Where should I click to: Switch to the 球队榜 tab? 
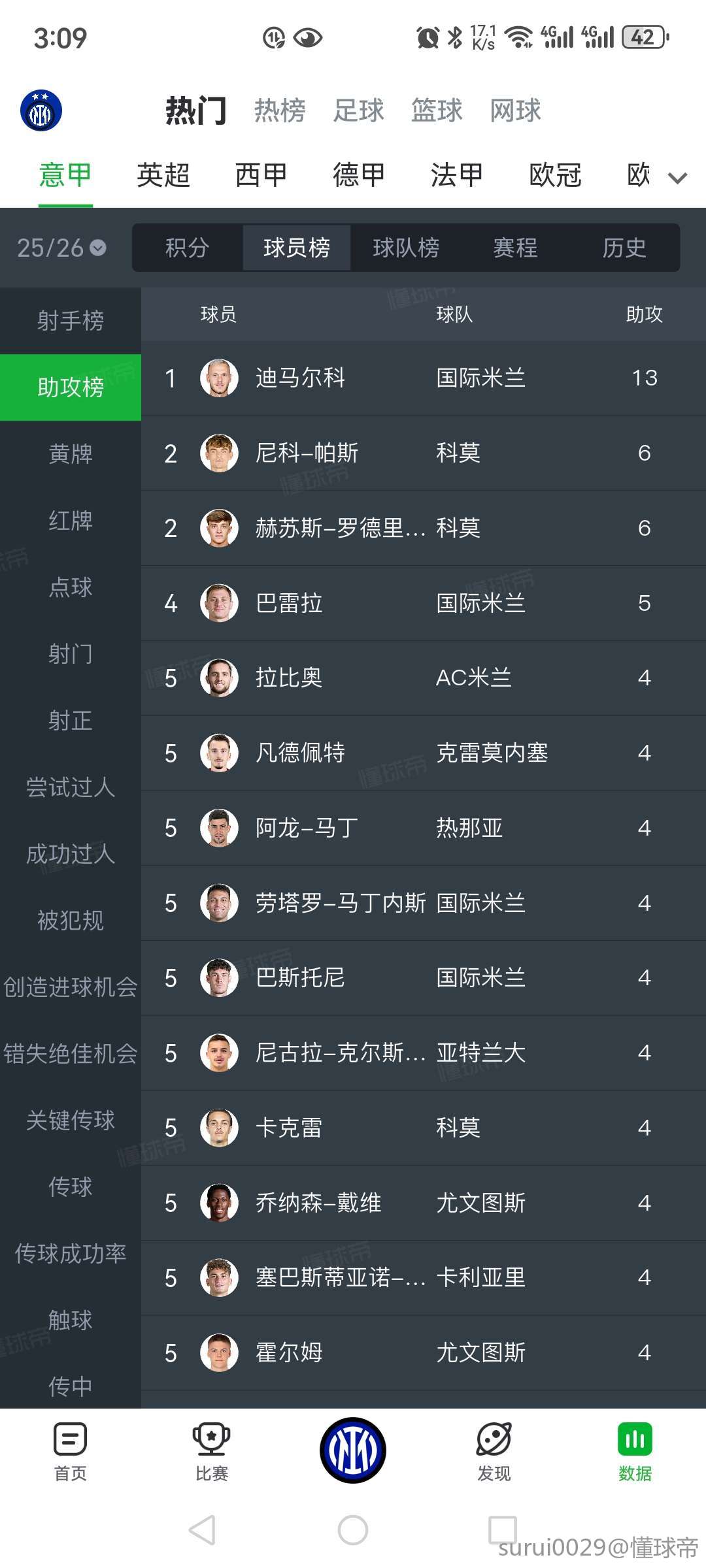coord(405,248)
